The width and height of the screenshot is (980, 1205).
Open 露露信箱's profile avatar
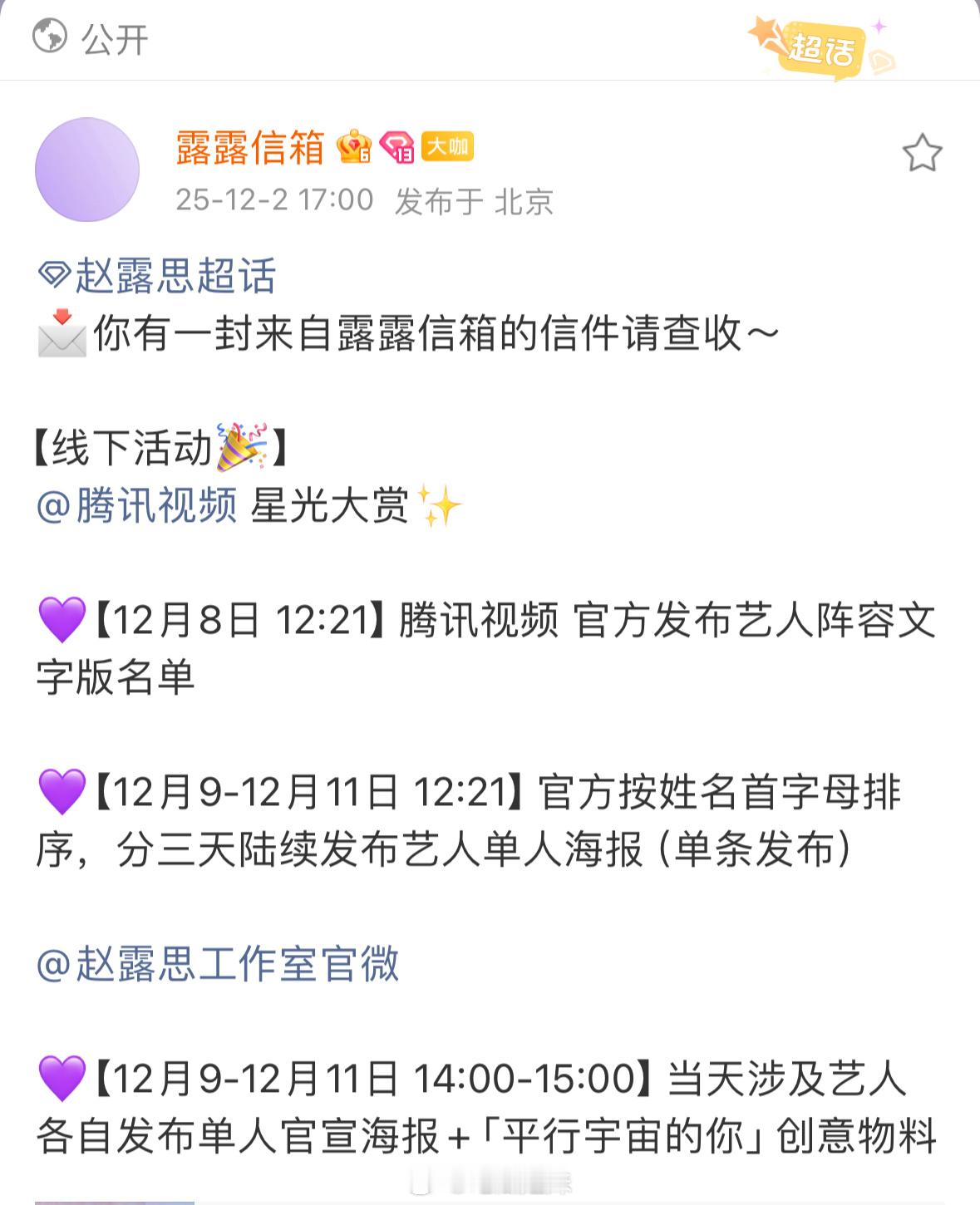coord(86,169)
